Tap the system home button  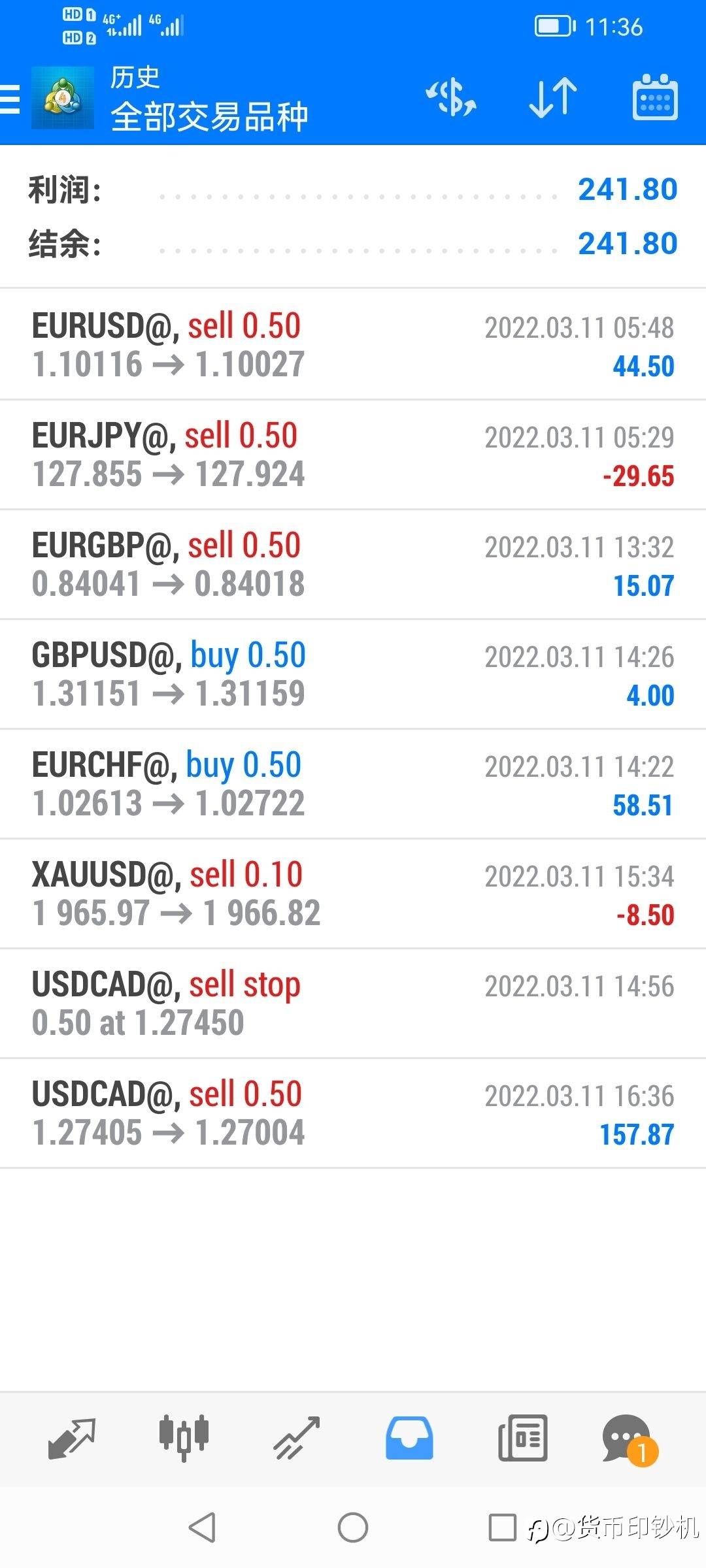pyautogui.click(x=353, y=1527)
